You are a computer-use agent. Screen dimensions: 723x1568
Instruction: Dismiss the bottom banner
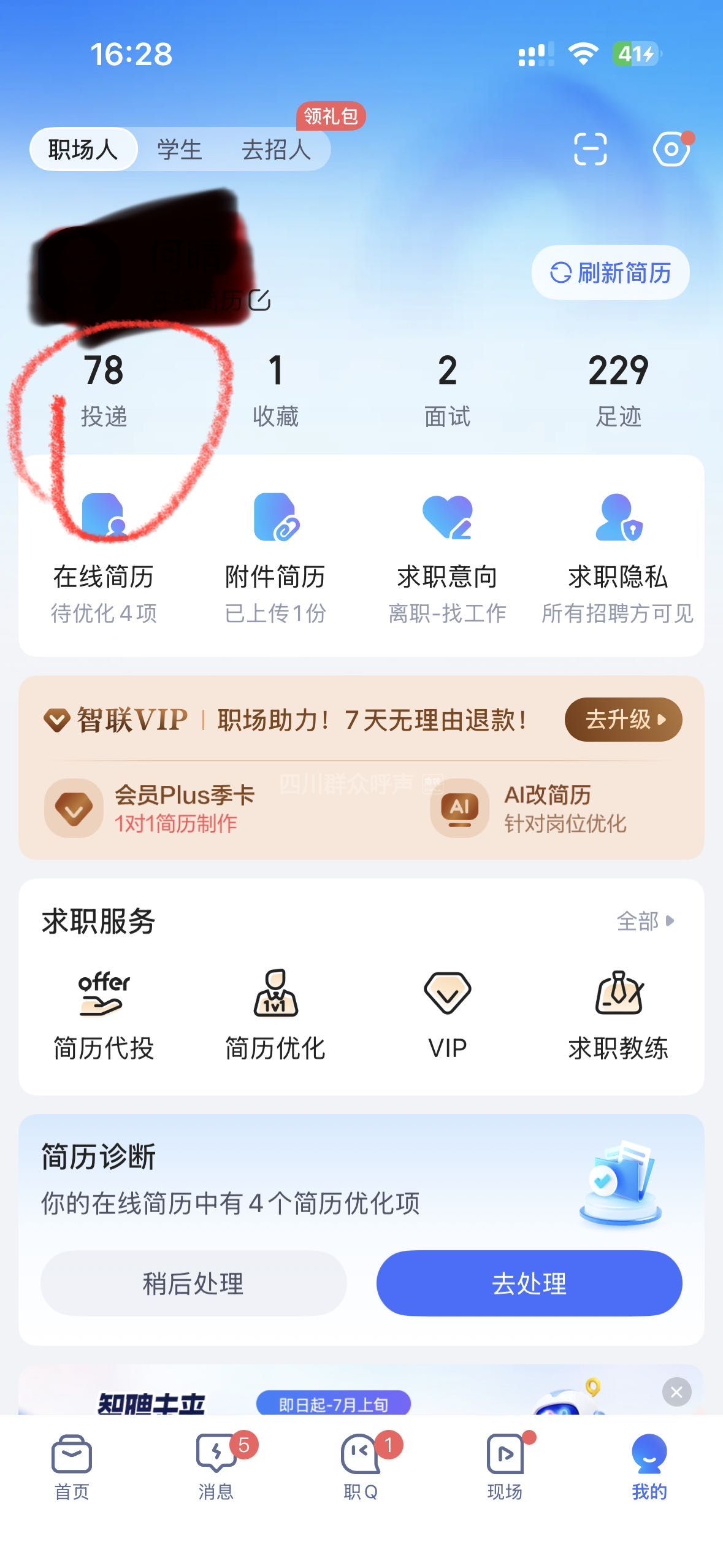coord(676,1392)
